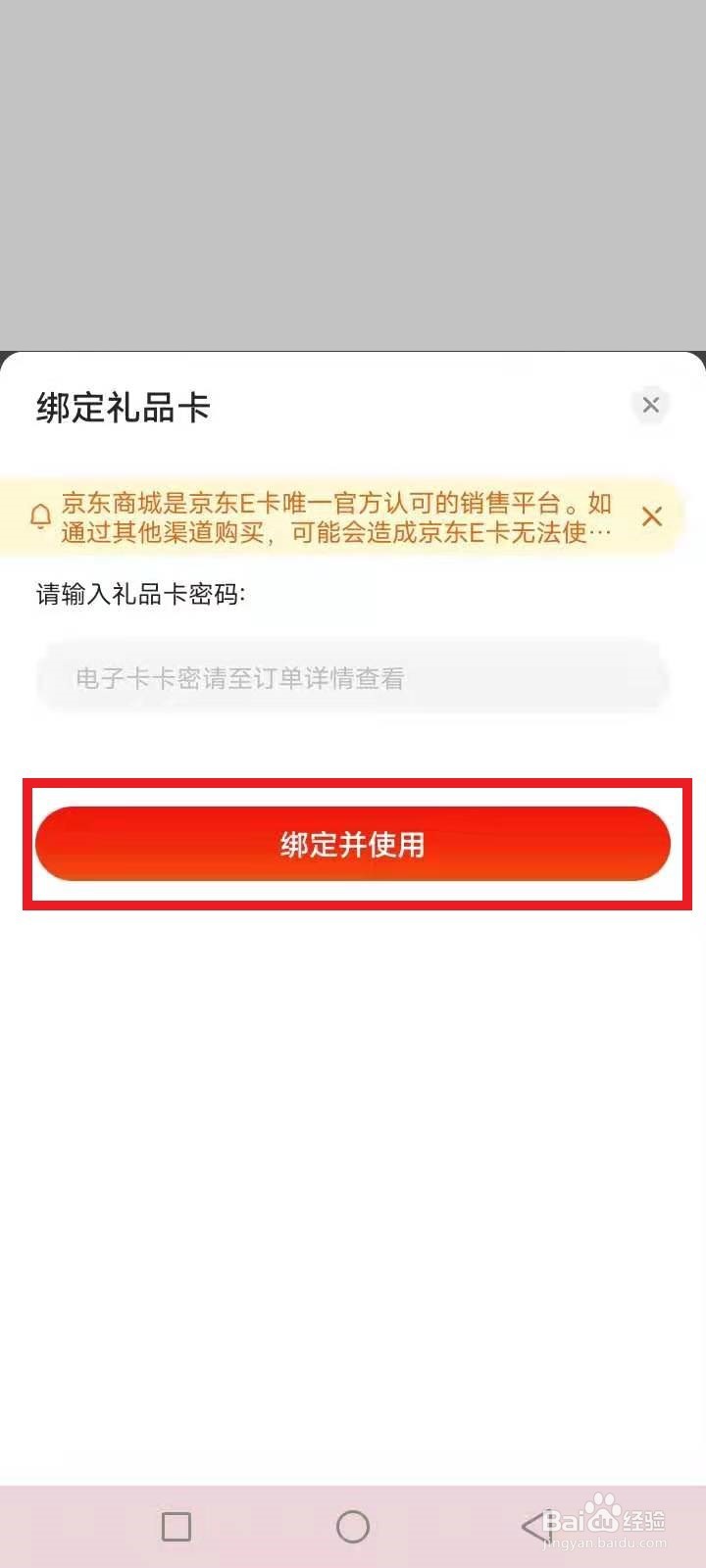Click the bell notification icon in the warning banner
Image resolution: width=706 pixels, height=1568 pixels.
[41, 516]
